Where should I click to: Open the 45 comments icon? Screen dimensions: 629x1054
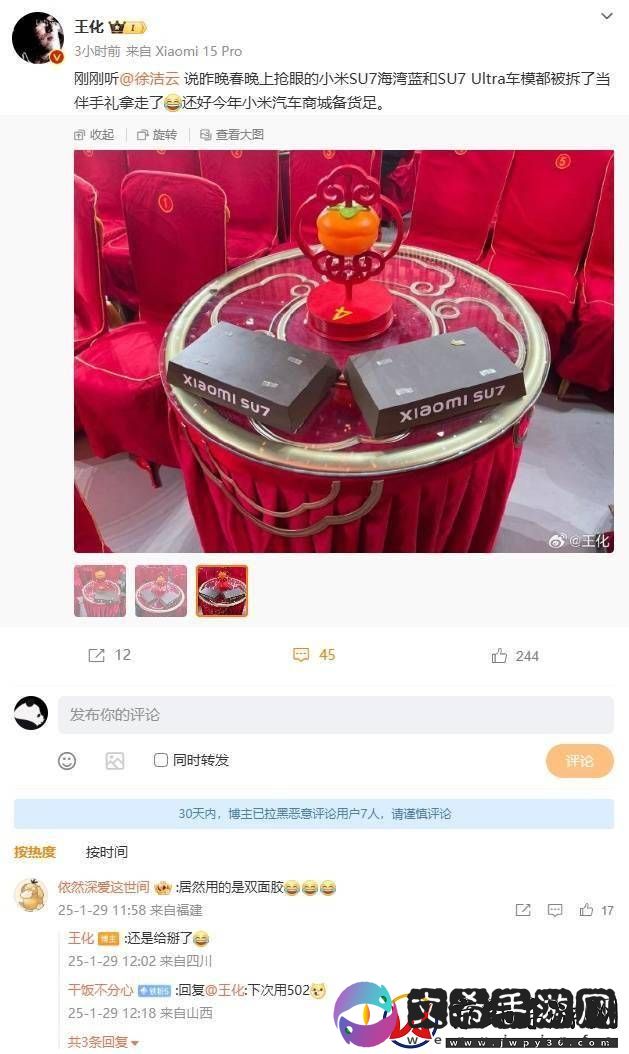(x=313, y=655)
